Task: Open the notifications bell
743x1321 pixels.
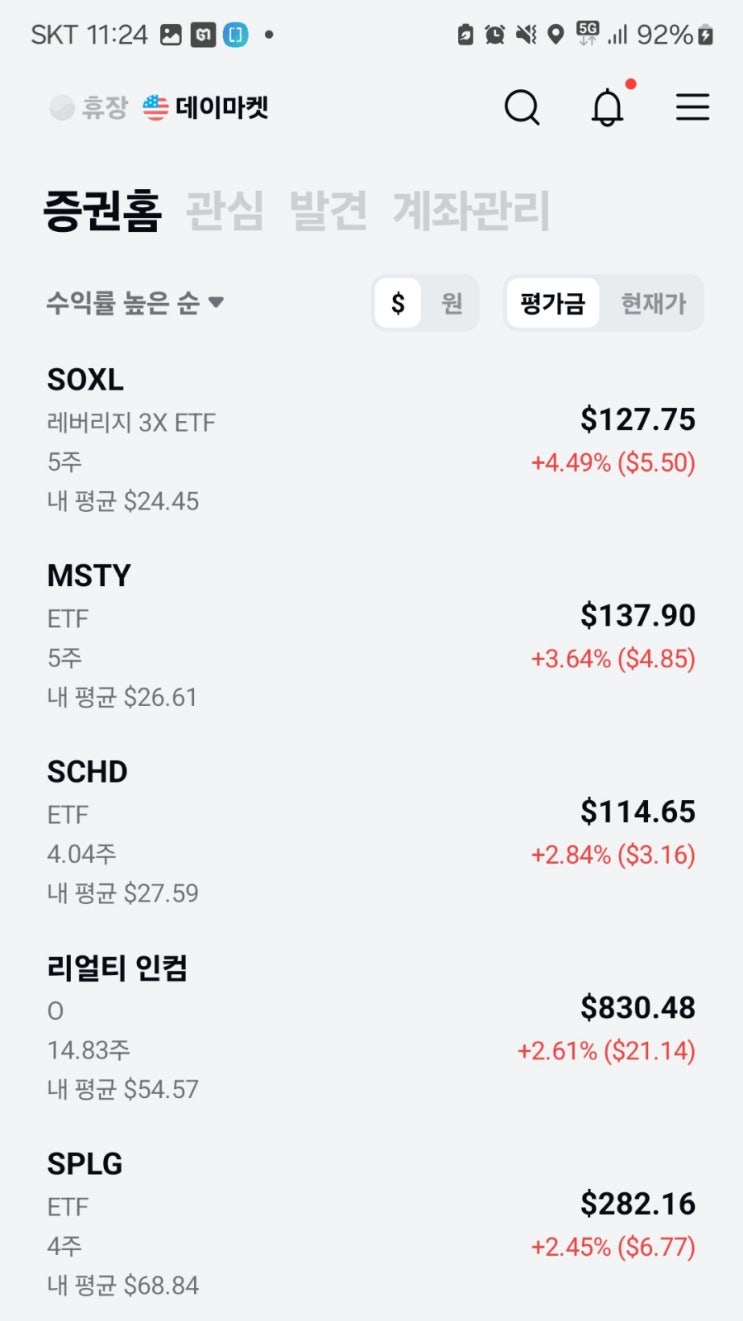Action: click(607, 107)
